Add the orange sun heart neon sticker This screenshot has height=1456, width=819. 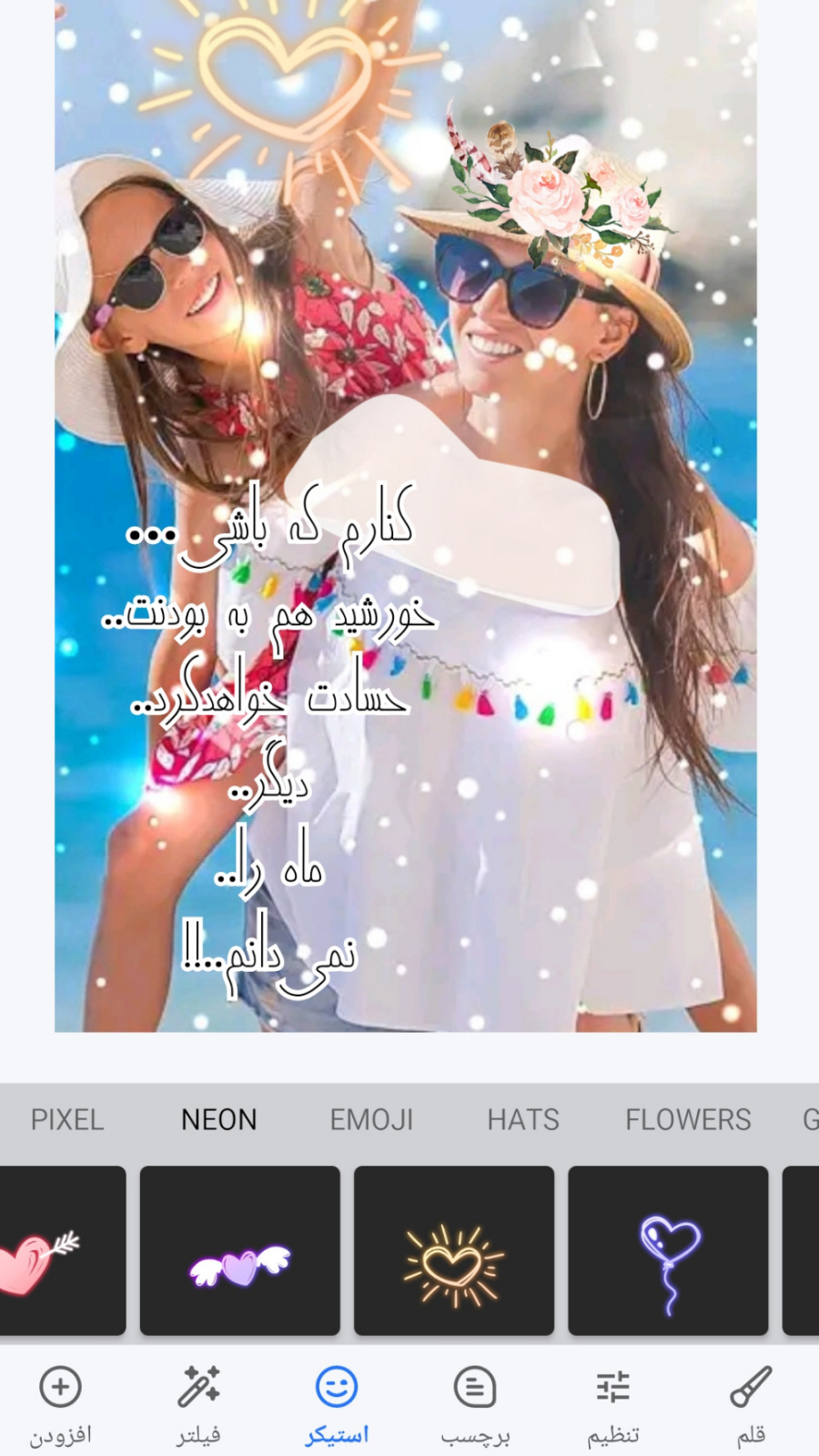pos(453,1251)
